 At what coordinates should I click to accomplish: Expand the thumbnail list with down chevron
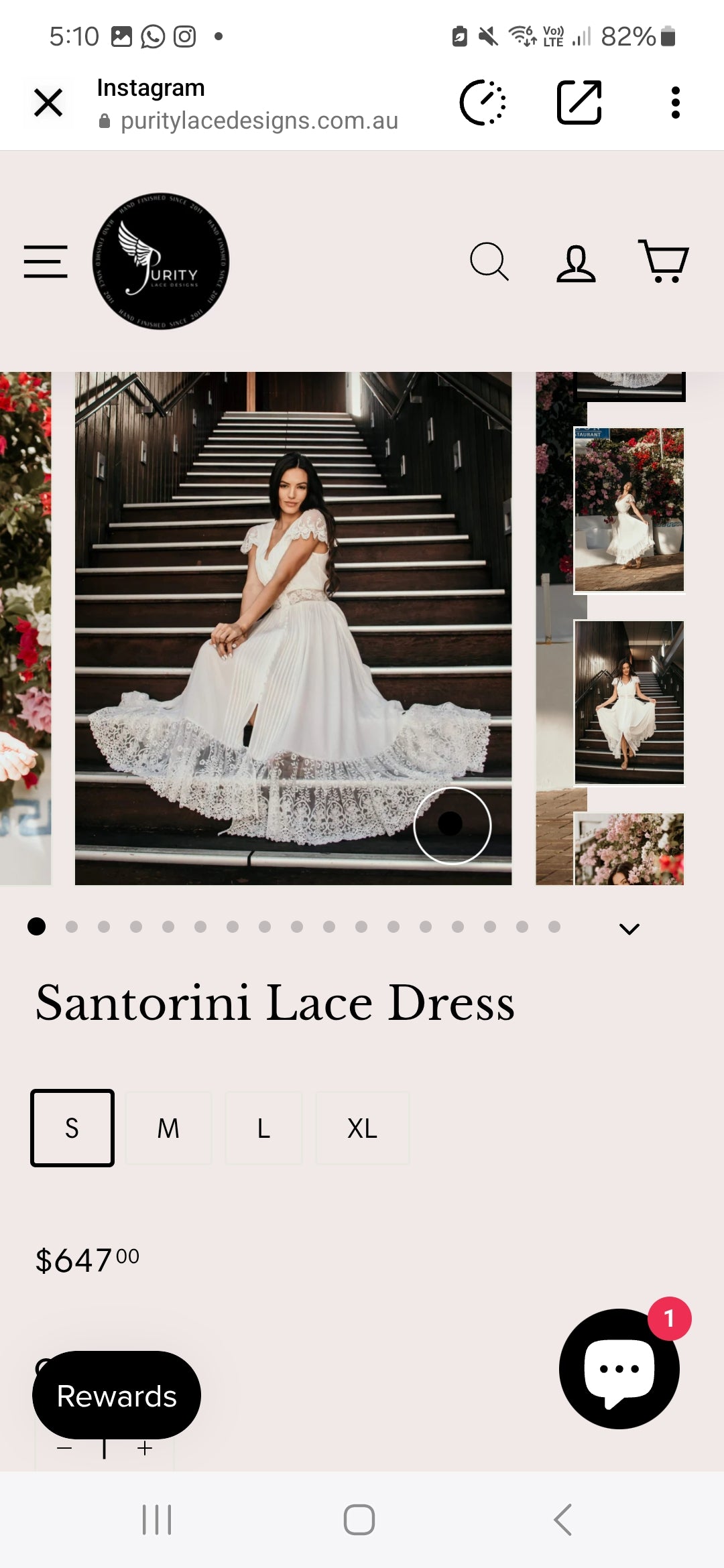[629, 929]
